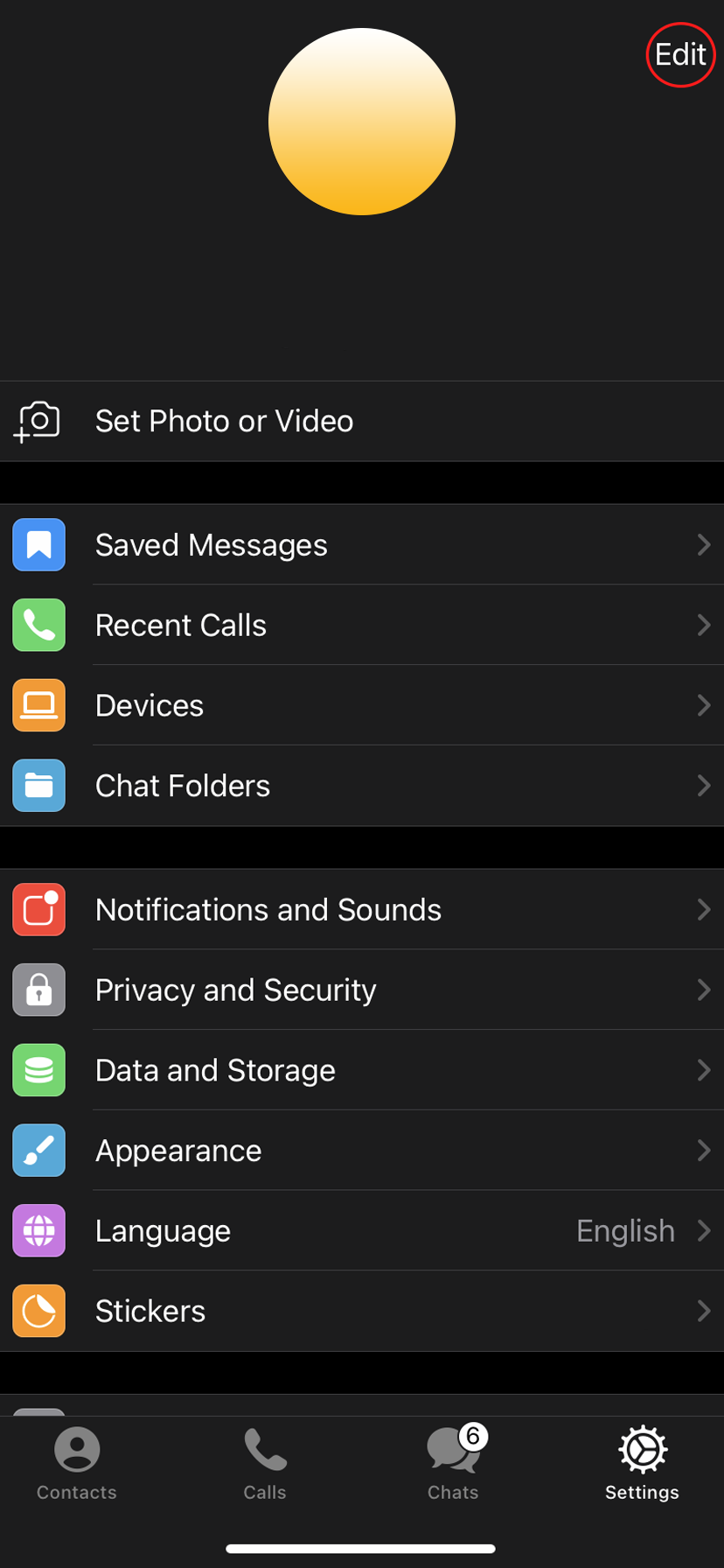The width and height of the screenshot is (724, 1568).
Task: Go to Devices settings
Action: [x=150, y=705]
